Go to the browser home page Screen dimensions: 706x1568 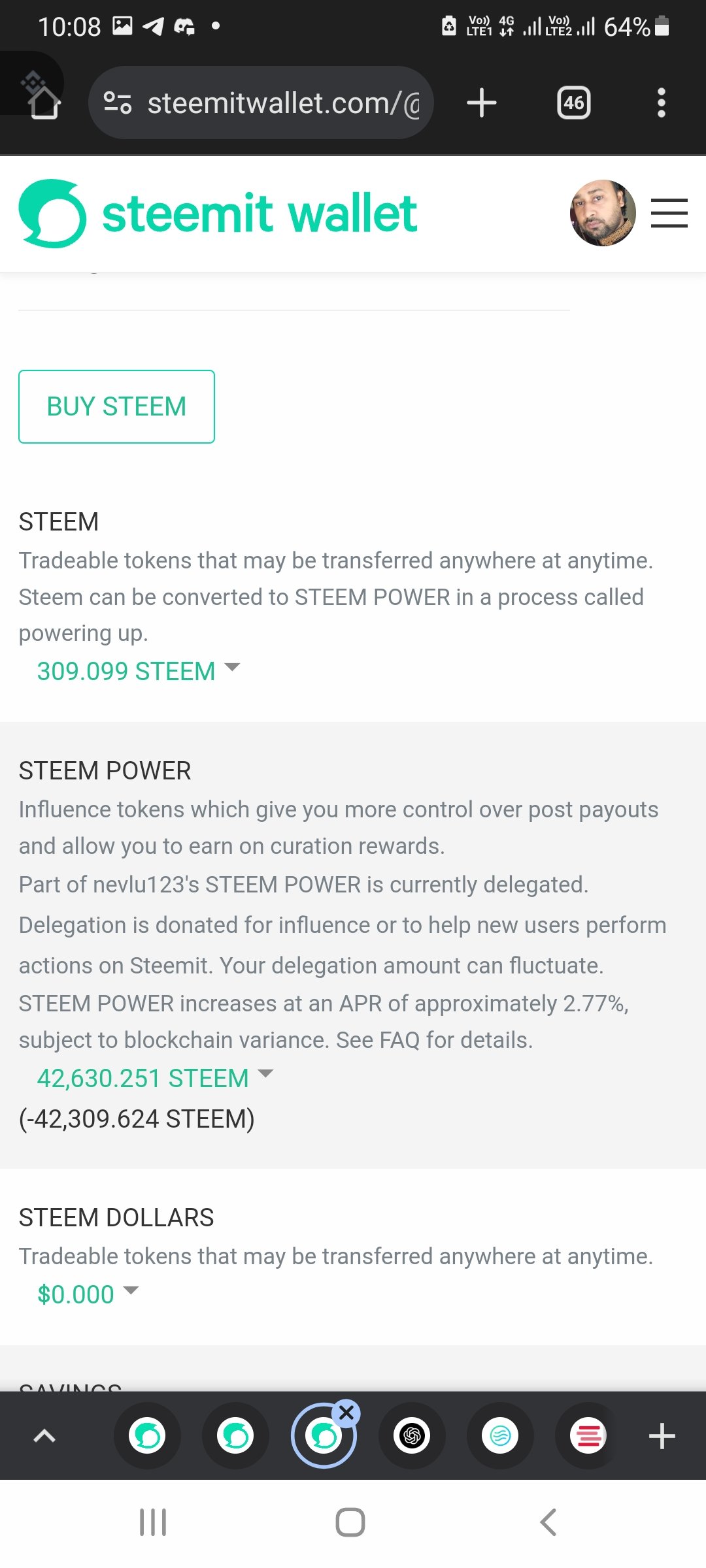click(44, 103)
